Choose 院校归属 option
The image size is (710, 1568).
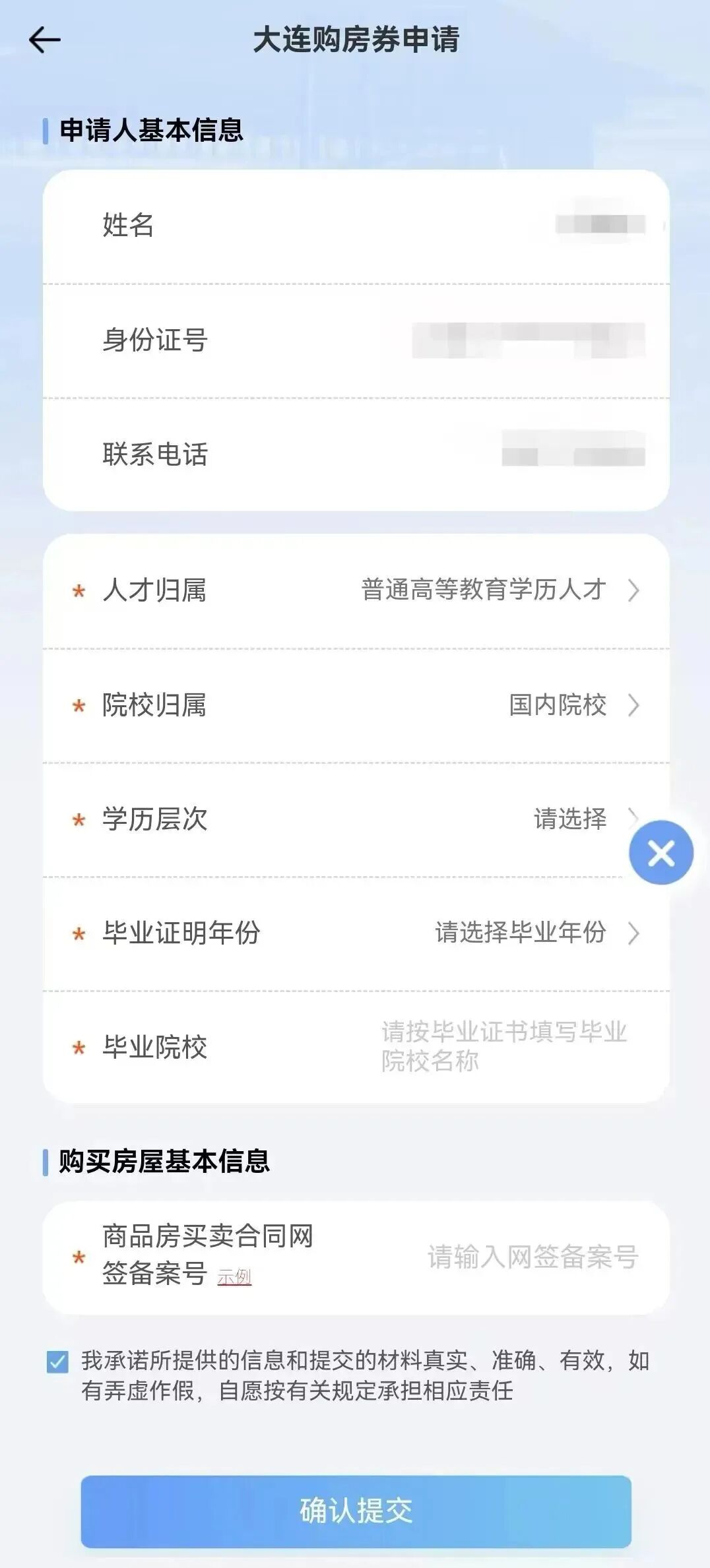(573, 705)
